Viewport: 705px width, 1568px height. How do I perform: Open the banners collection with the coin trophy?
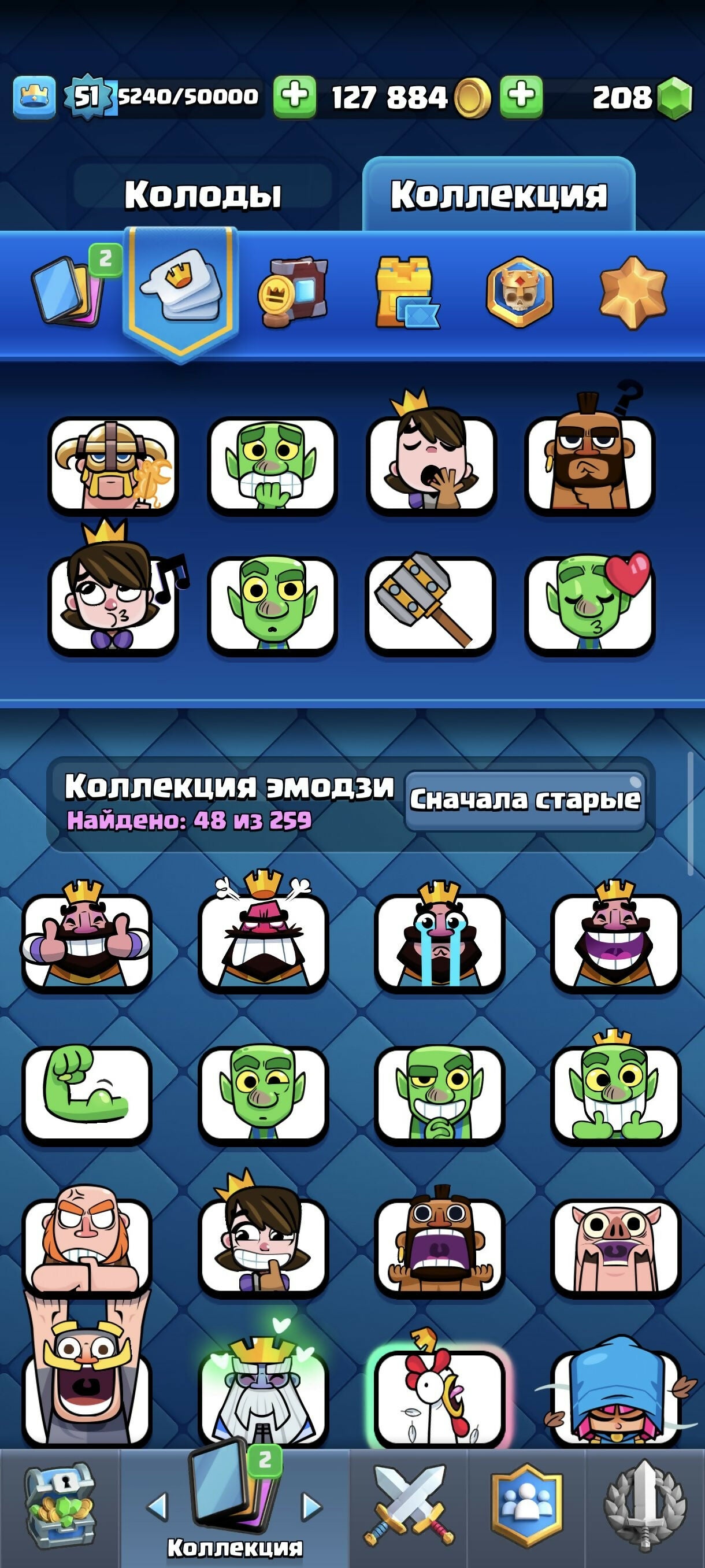pyautogui.click(x=294, y=293)
